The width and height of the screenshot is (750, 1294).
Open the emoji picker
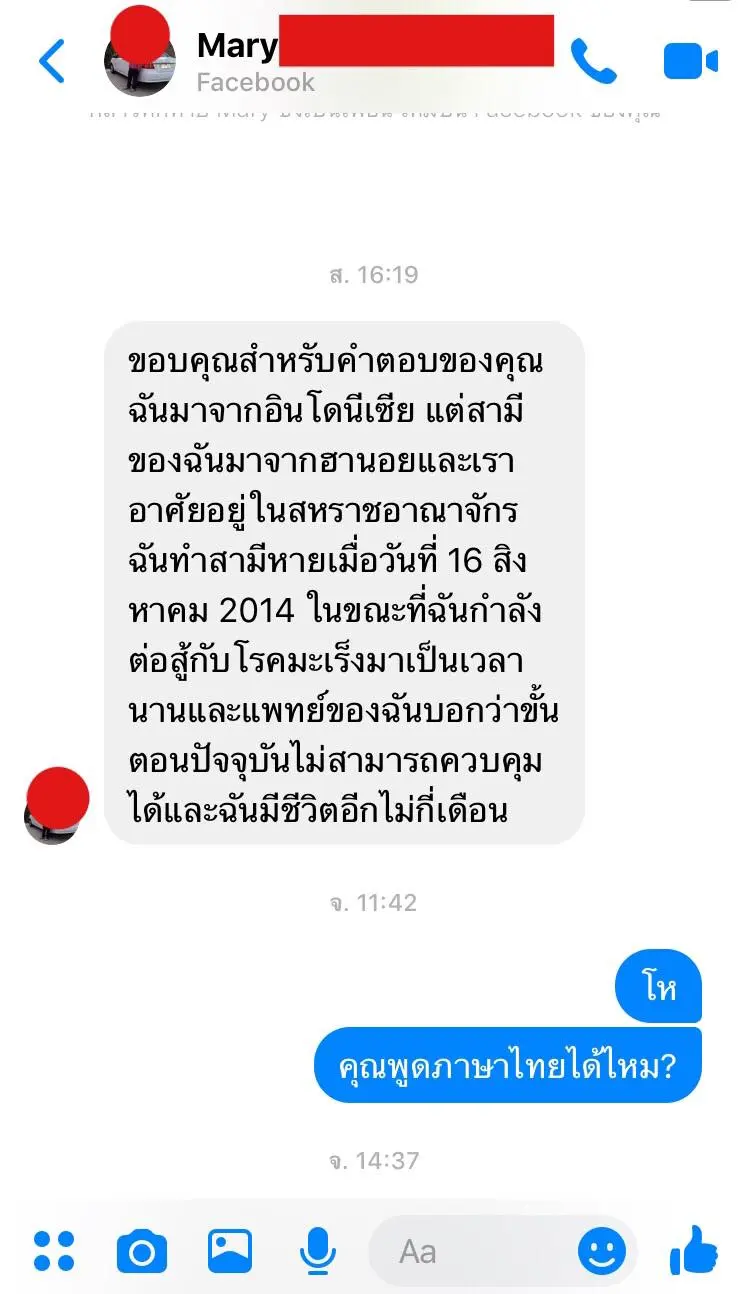tap(602, 1251)
